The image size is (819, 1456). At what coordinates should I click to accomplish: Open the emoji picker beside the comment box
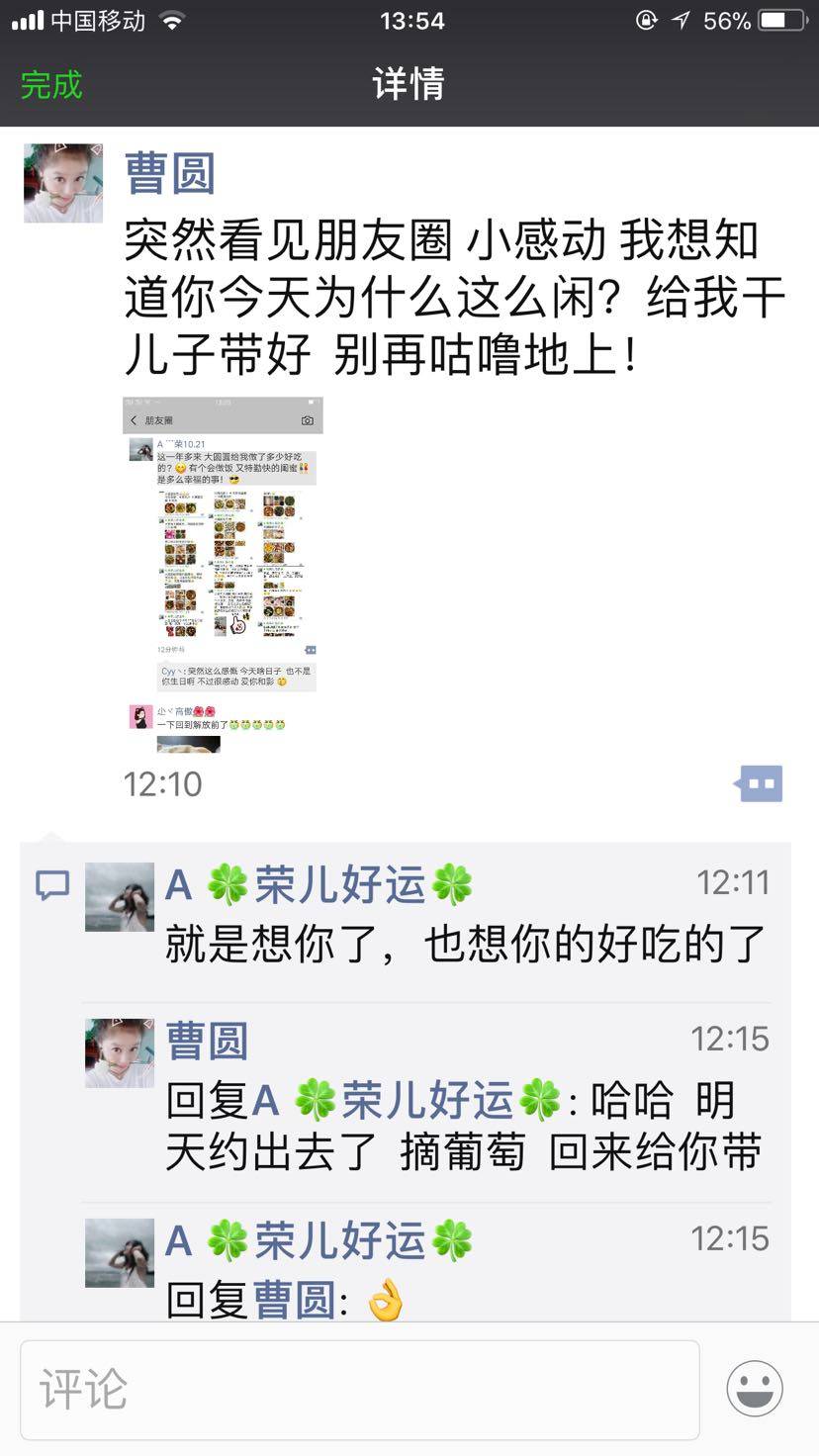755,1389
